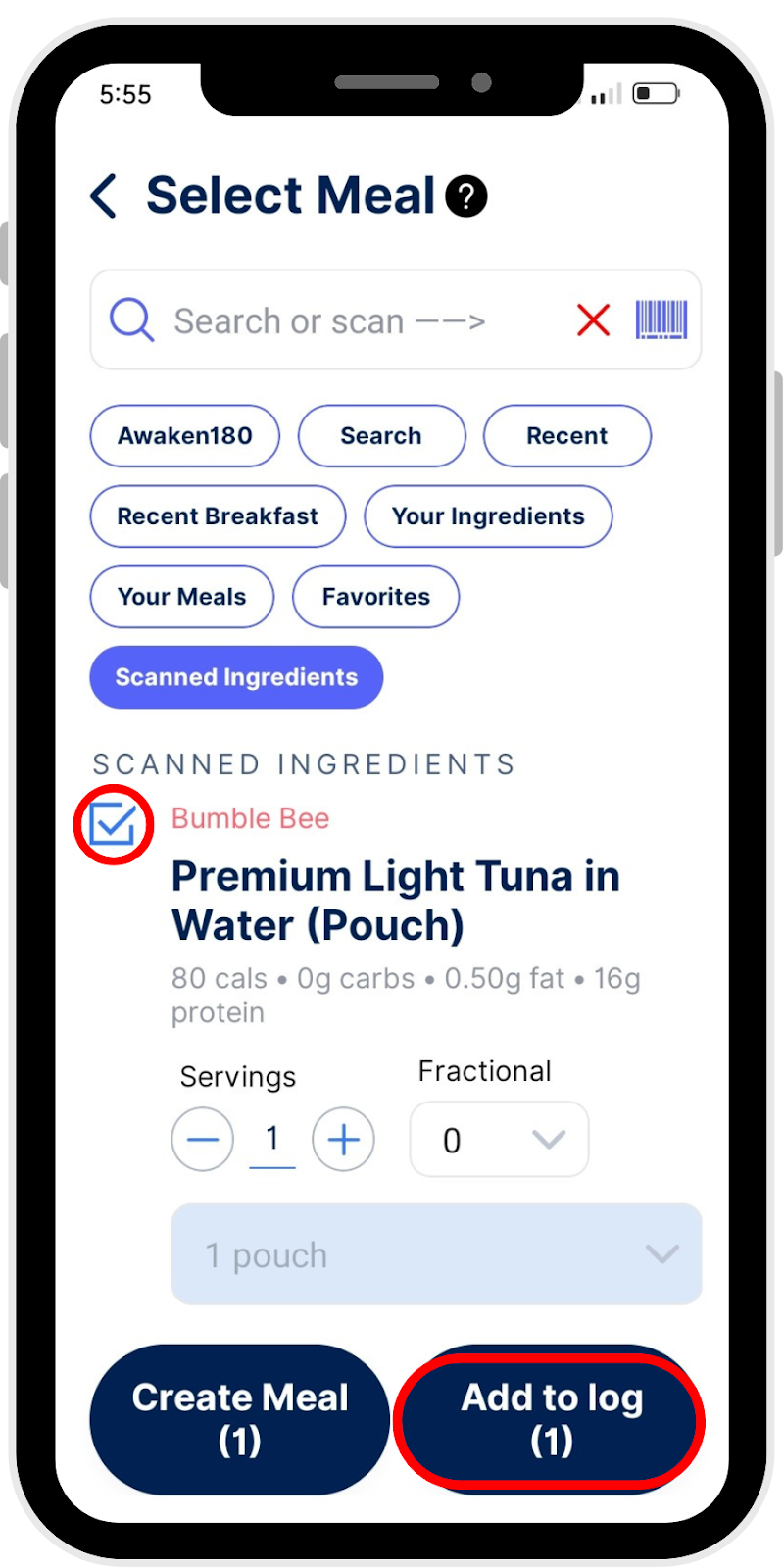Open the help question mark icon
The image size is (784, 1568).
coord(466,196)
